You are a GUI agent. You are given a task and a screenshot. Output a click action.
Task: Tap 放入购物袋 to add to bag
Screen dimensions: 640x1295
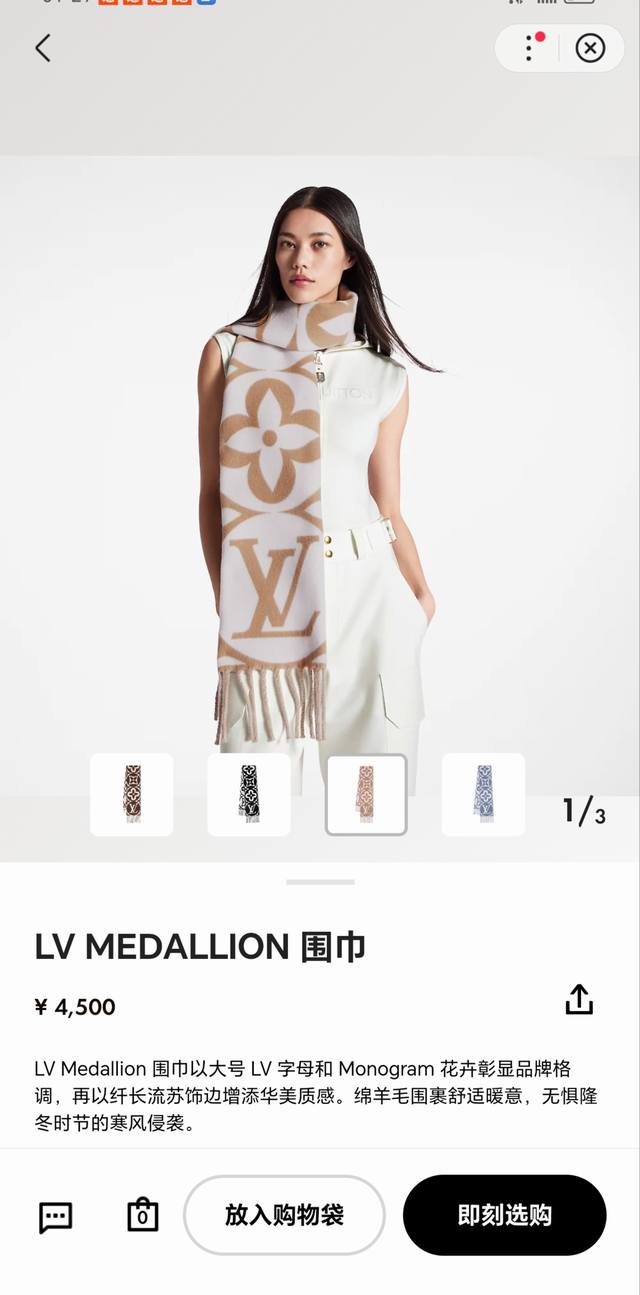(x=284, y=1215)
